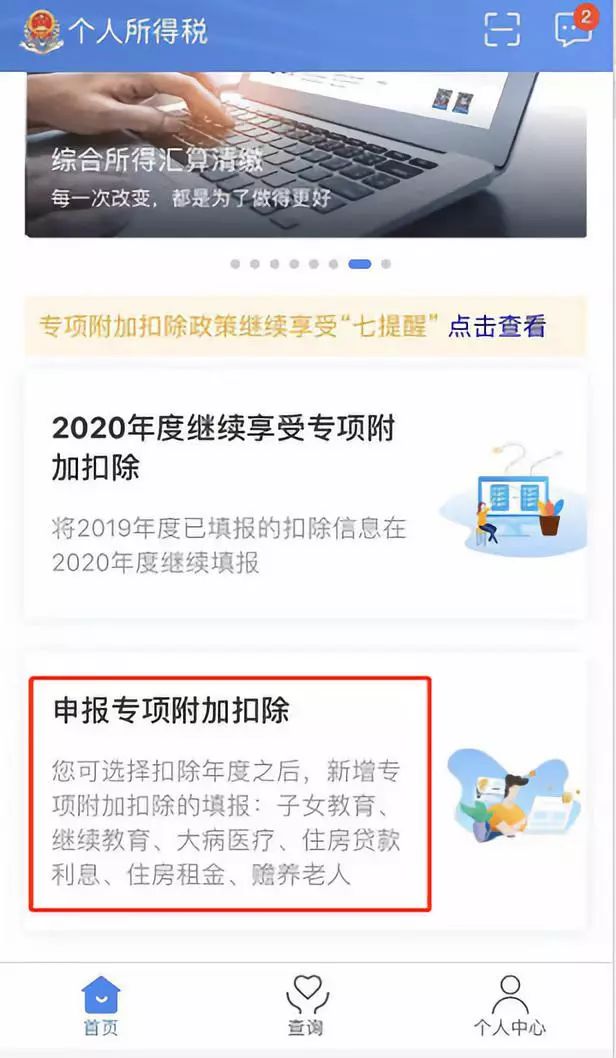This screenshot has height=1058, width=616.
Task: Open 2020年度继续享受专项附加扣除 card
Action: 306,495
